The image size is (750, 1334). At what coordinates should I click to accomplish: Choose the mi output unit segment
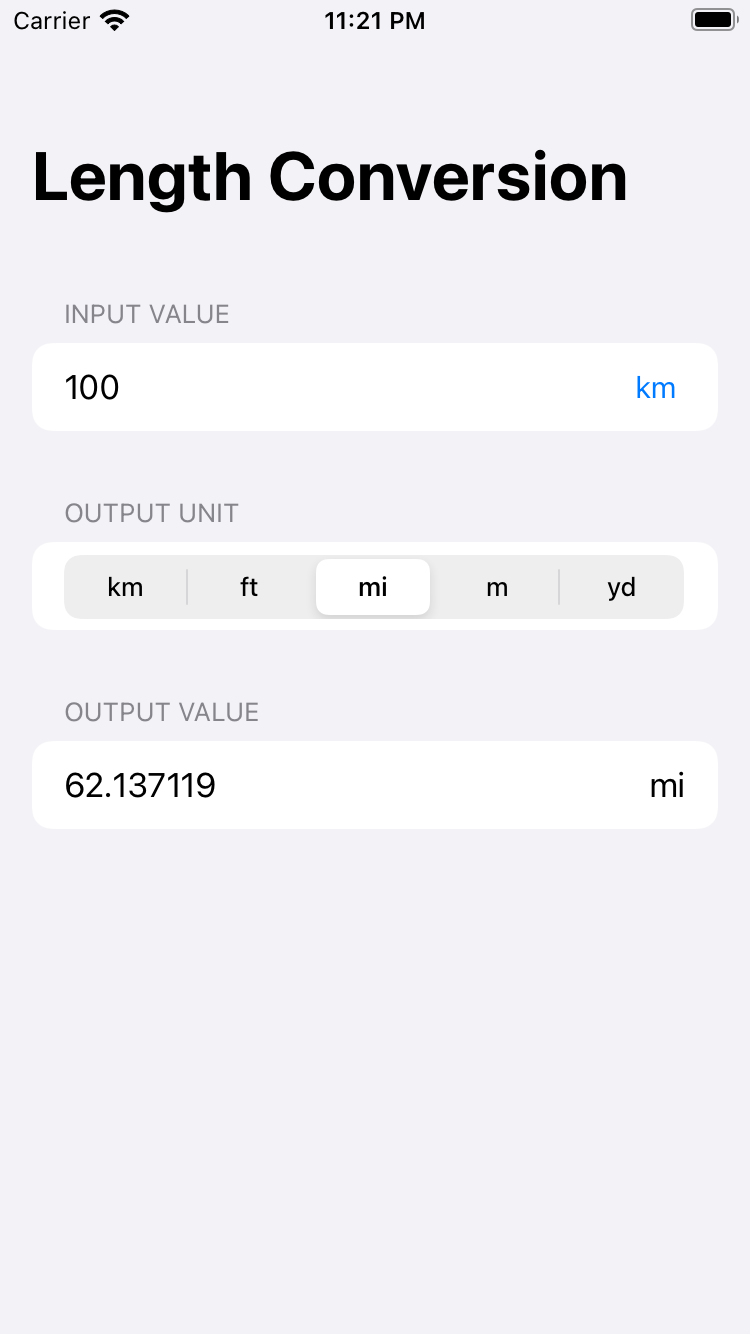(x=373, y=587)
